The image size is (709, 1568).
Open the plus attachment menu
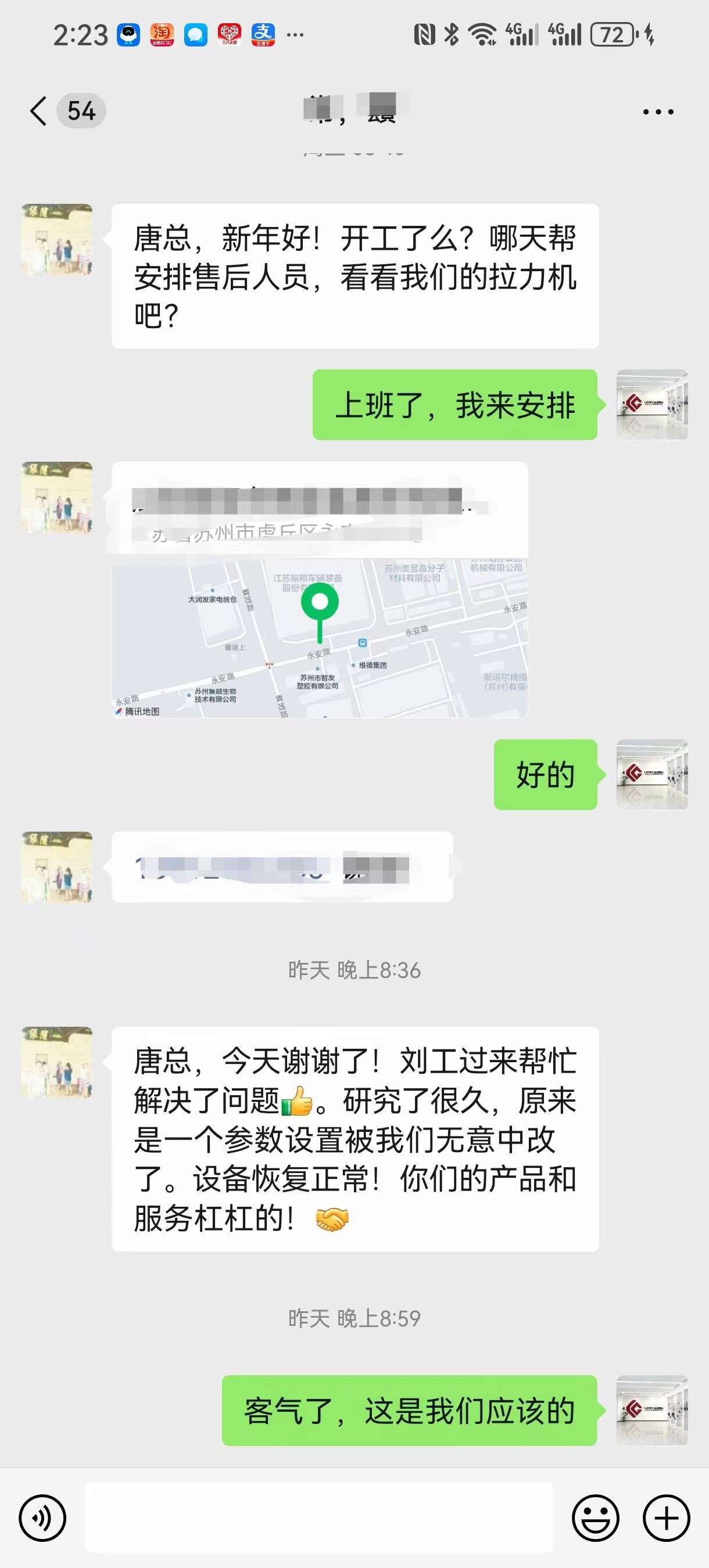click(666, 1517)
